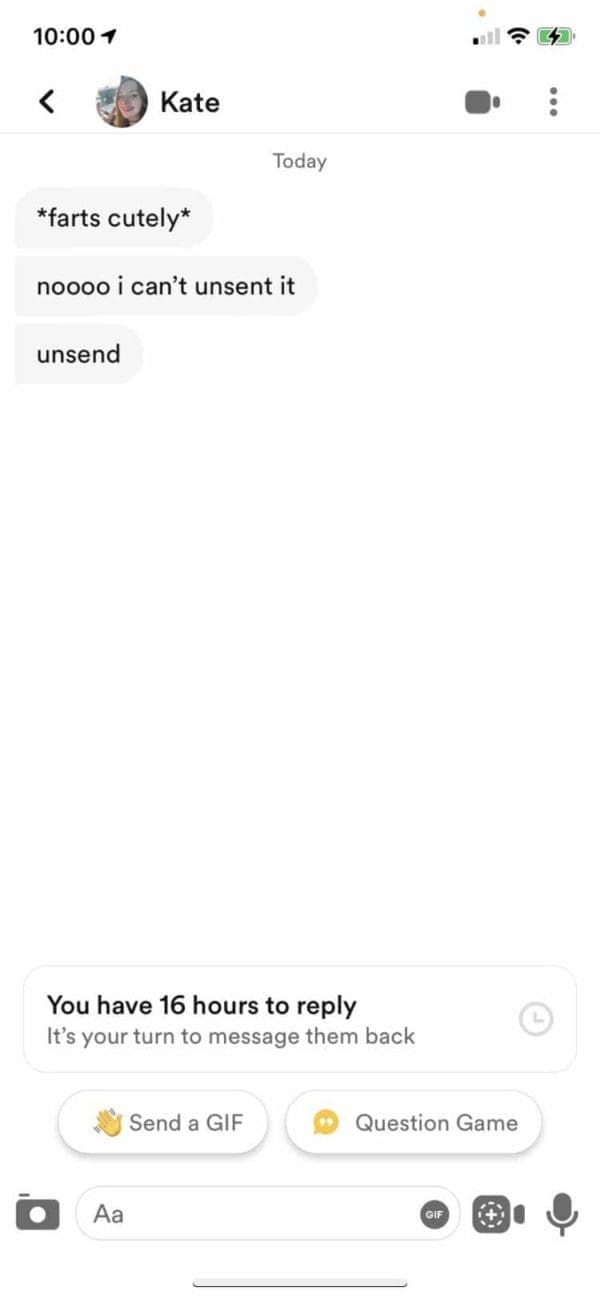The width and height of the screenshot is (600, 1299).
Task: Open Kate's profile photo
Action: (121, 101)
